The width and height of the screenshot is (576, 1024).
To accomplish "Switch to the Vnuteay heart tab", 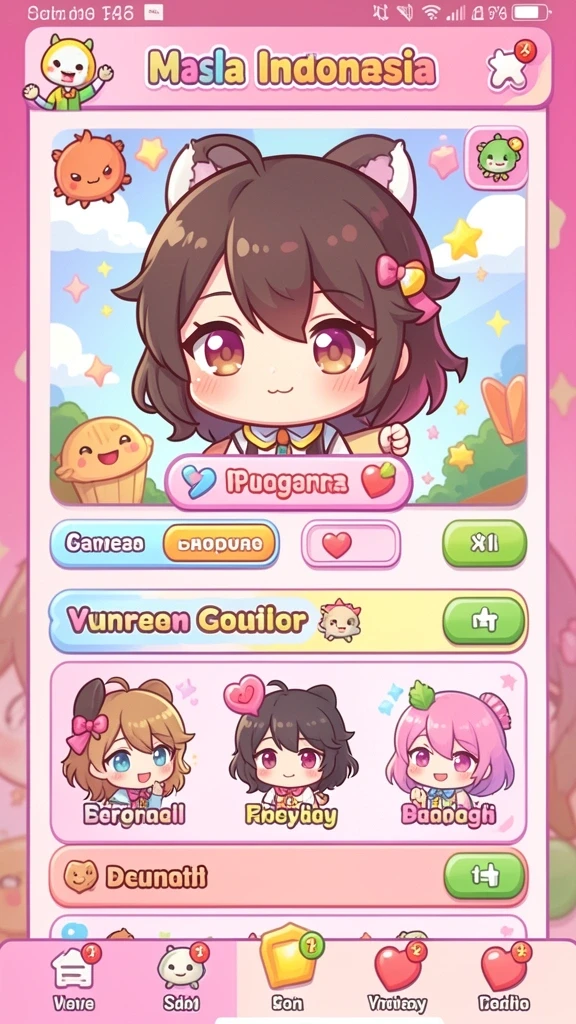I will pyautogui.click(x=398, y=978).
